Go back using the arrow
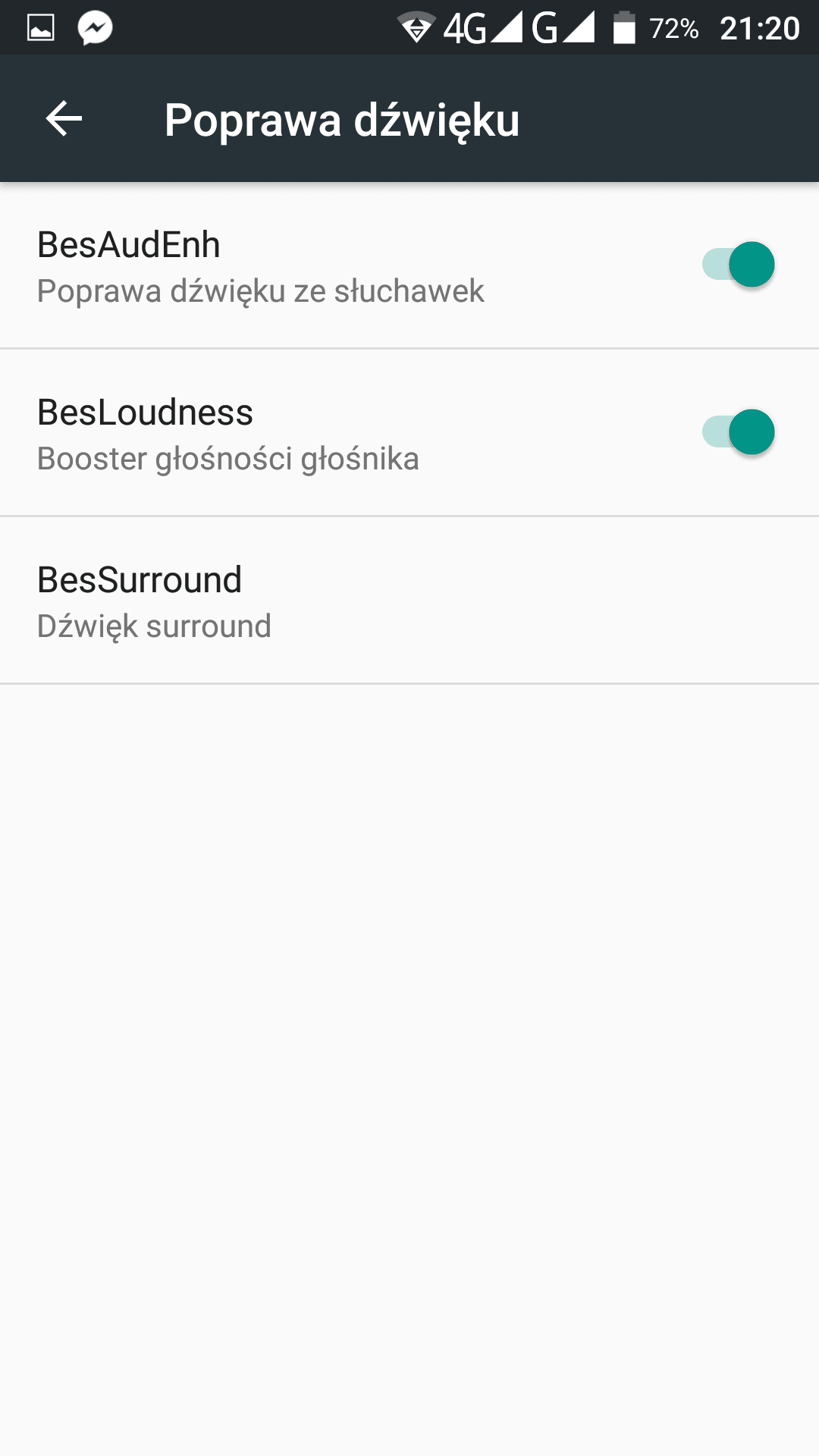819x1456 pixels. [x=64, y=119]
